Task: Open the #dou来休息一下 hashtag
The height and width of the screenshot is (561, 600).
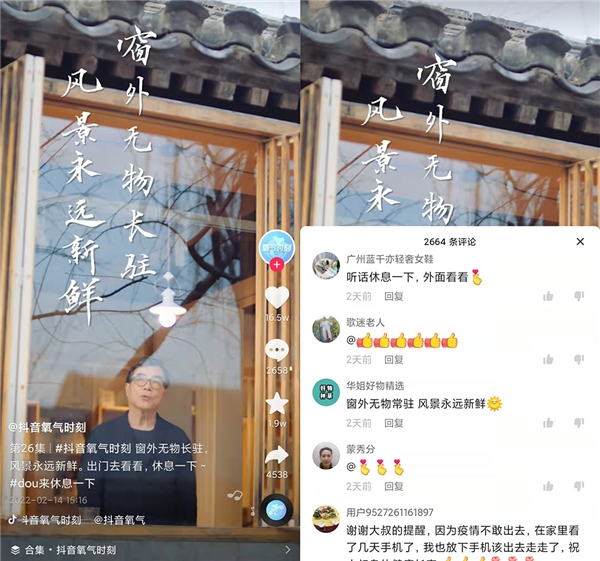Action: (53, 483)
